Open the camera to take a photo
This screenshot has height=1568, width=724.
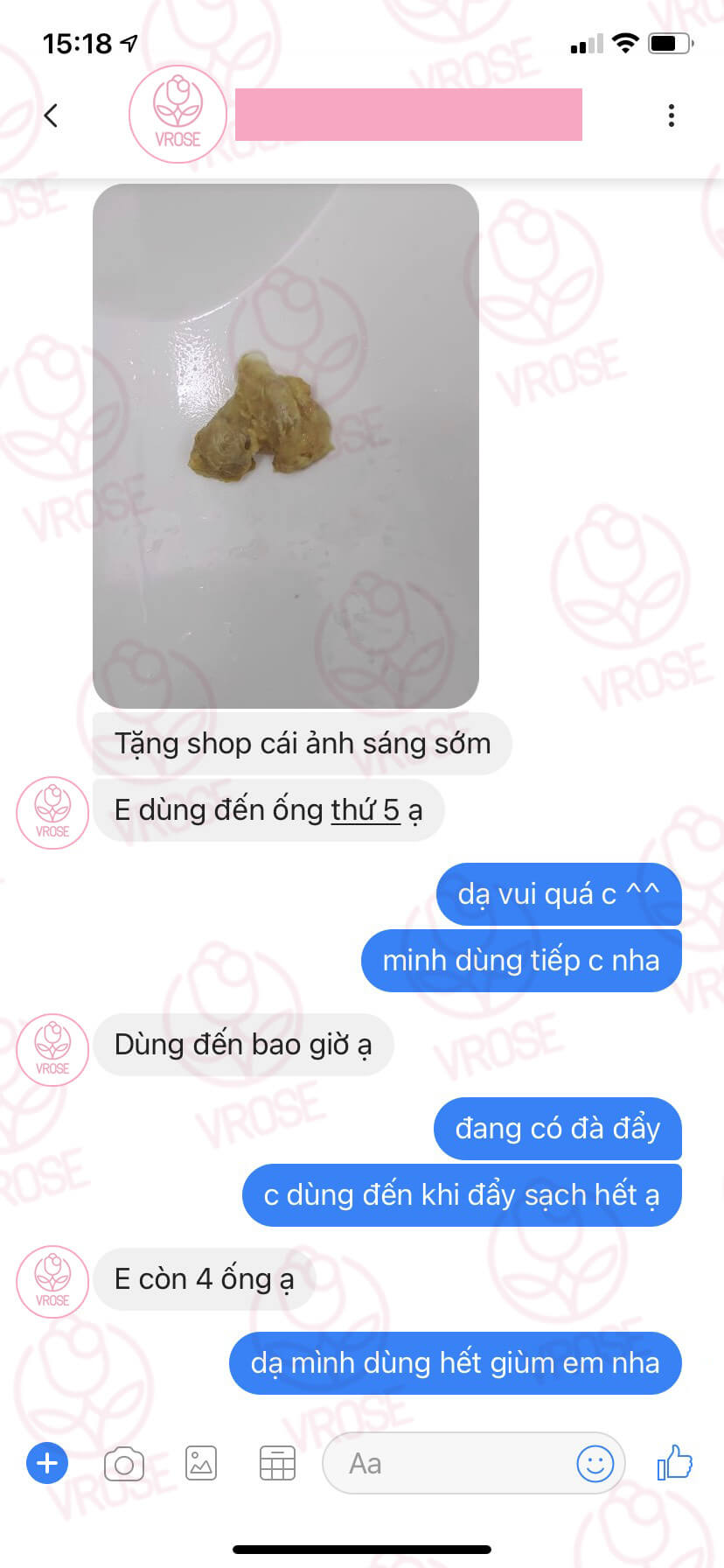click(x=123, y=1463)
